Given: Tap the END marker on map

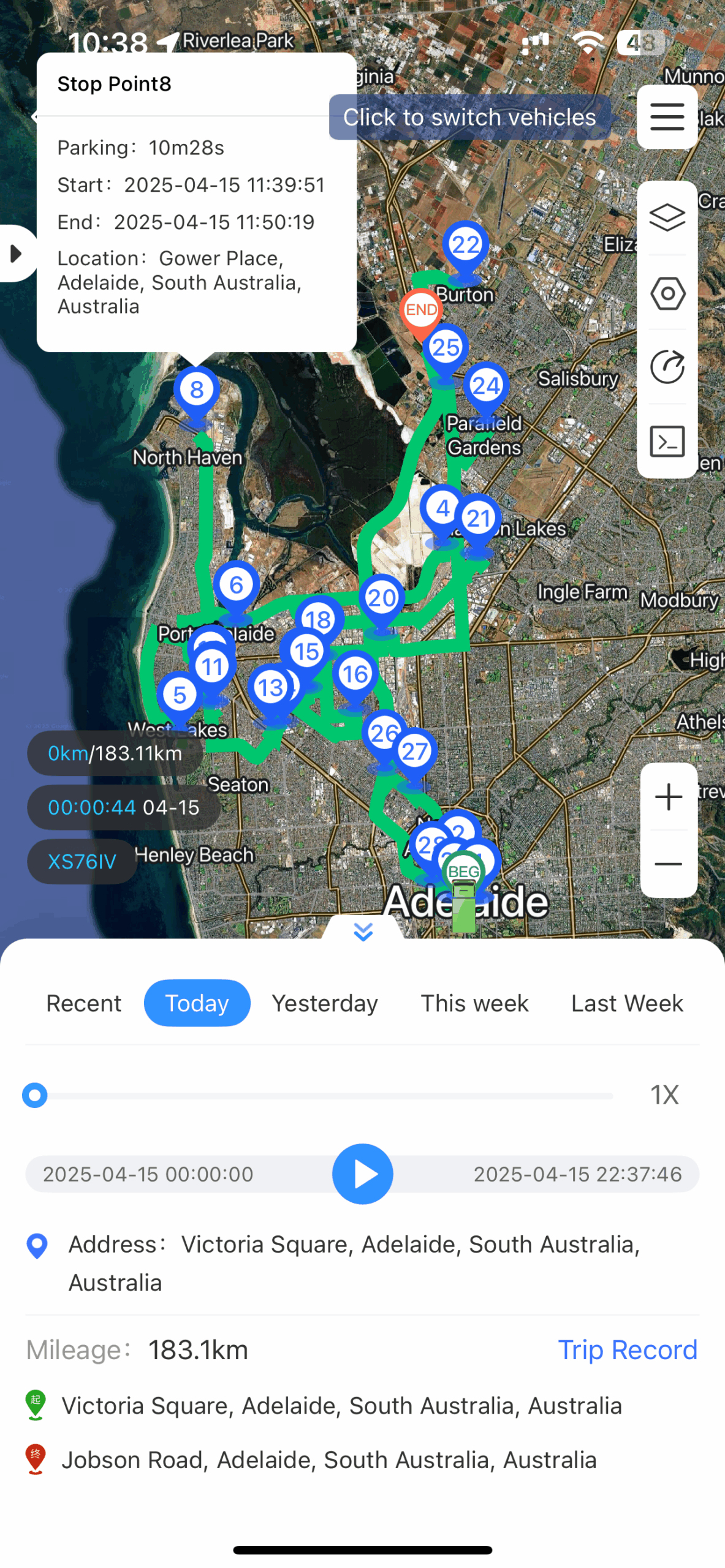Looking at the screenshot, I should 421,310.
